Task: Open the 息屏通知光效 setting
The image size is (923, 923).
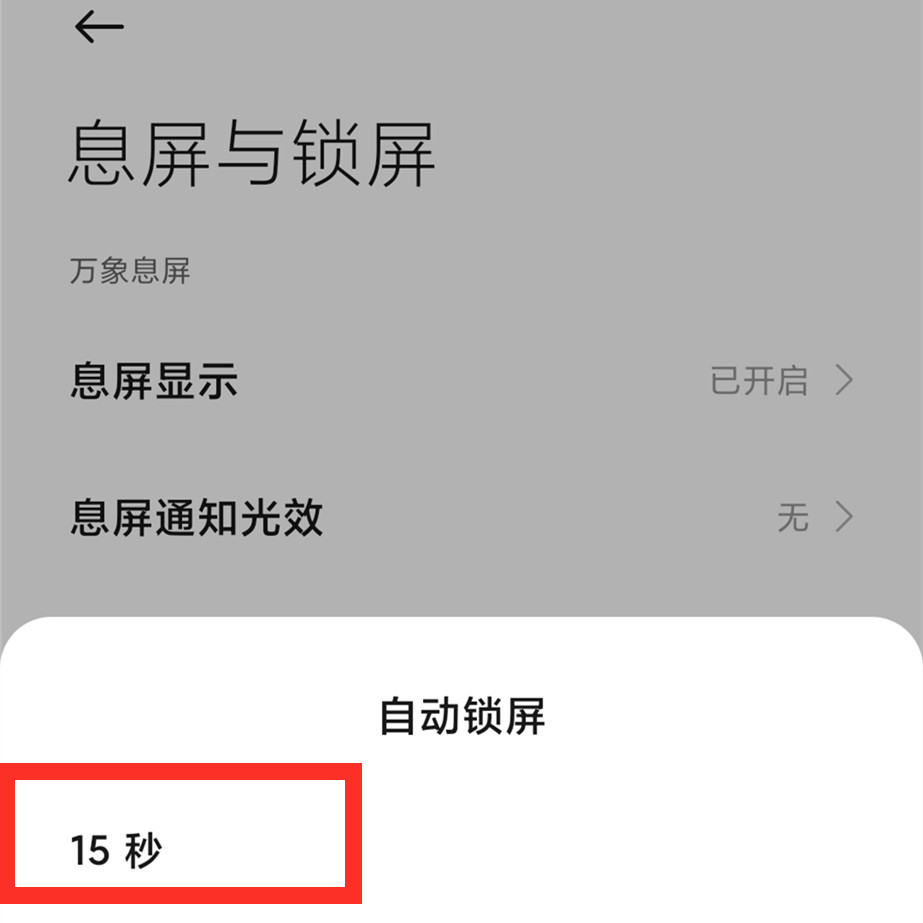Action: pos(462,517)
